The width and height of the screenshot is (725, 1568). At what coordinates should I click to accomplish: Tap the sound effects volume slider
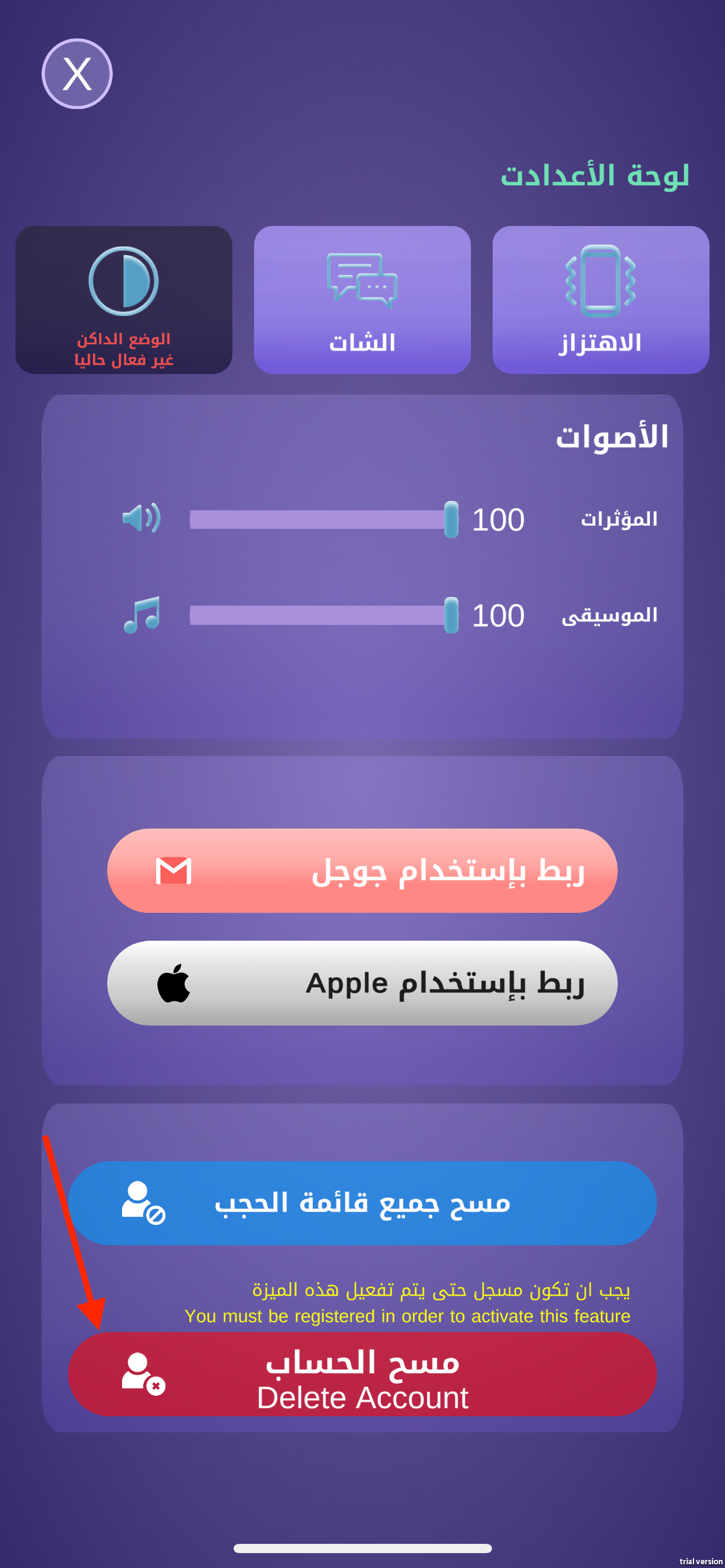coord(322,520)
